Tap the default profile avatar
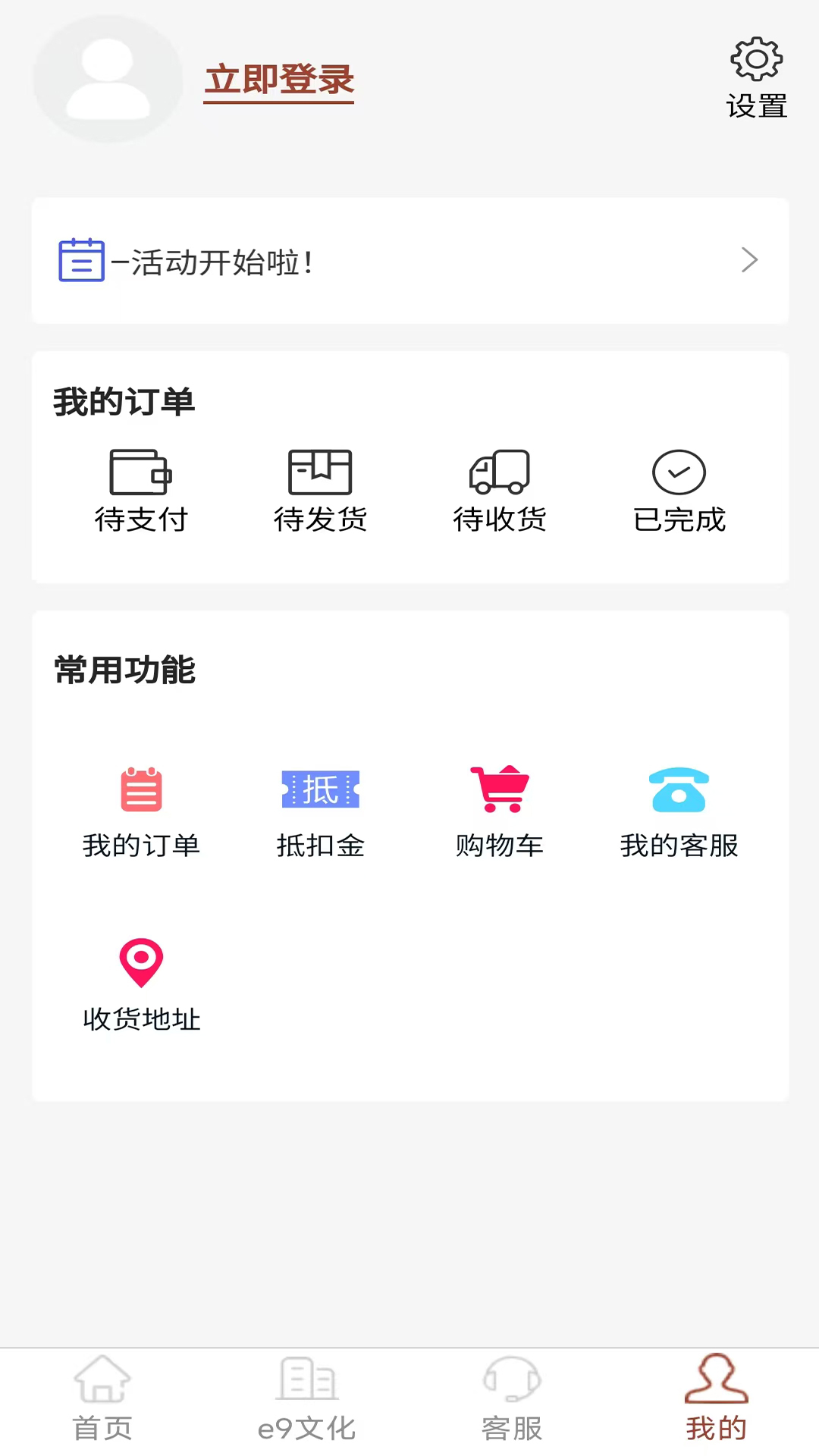The height and width of the screenshot is (1456, 819). click(x=108, y=80)
